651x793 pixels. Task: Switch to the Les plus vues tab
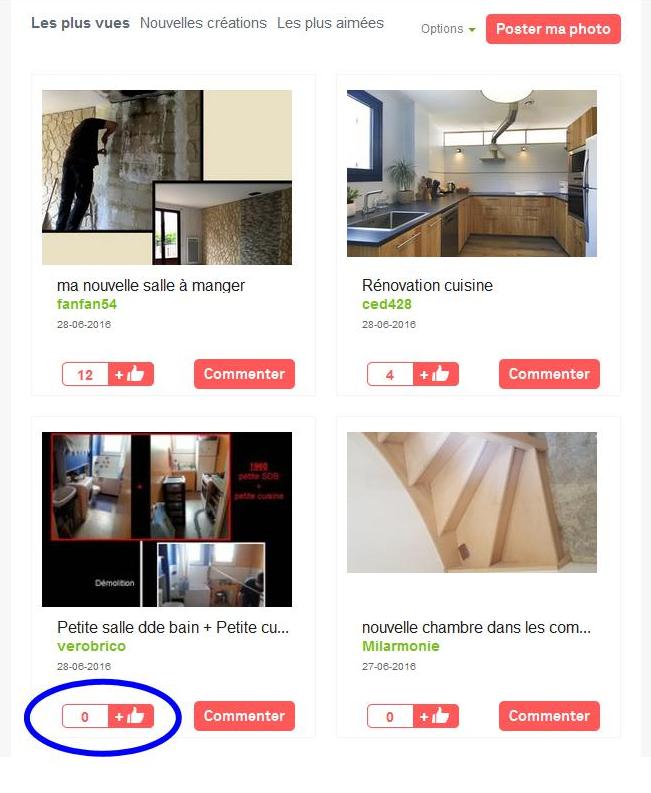80,23
